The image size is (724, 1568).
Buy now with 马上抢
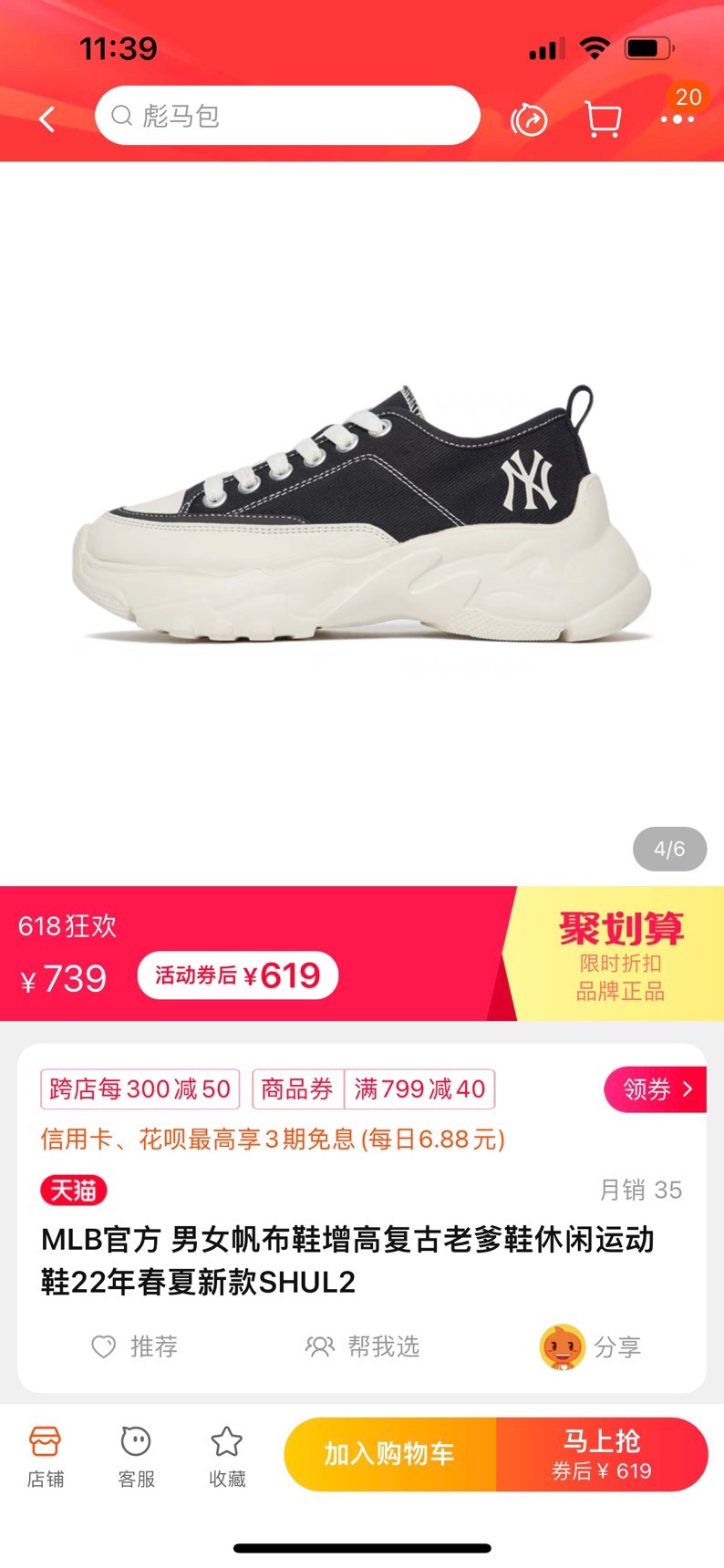point(602,1454)
